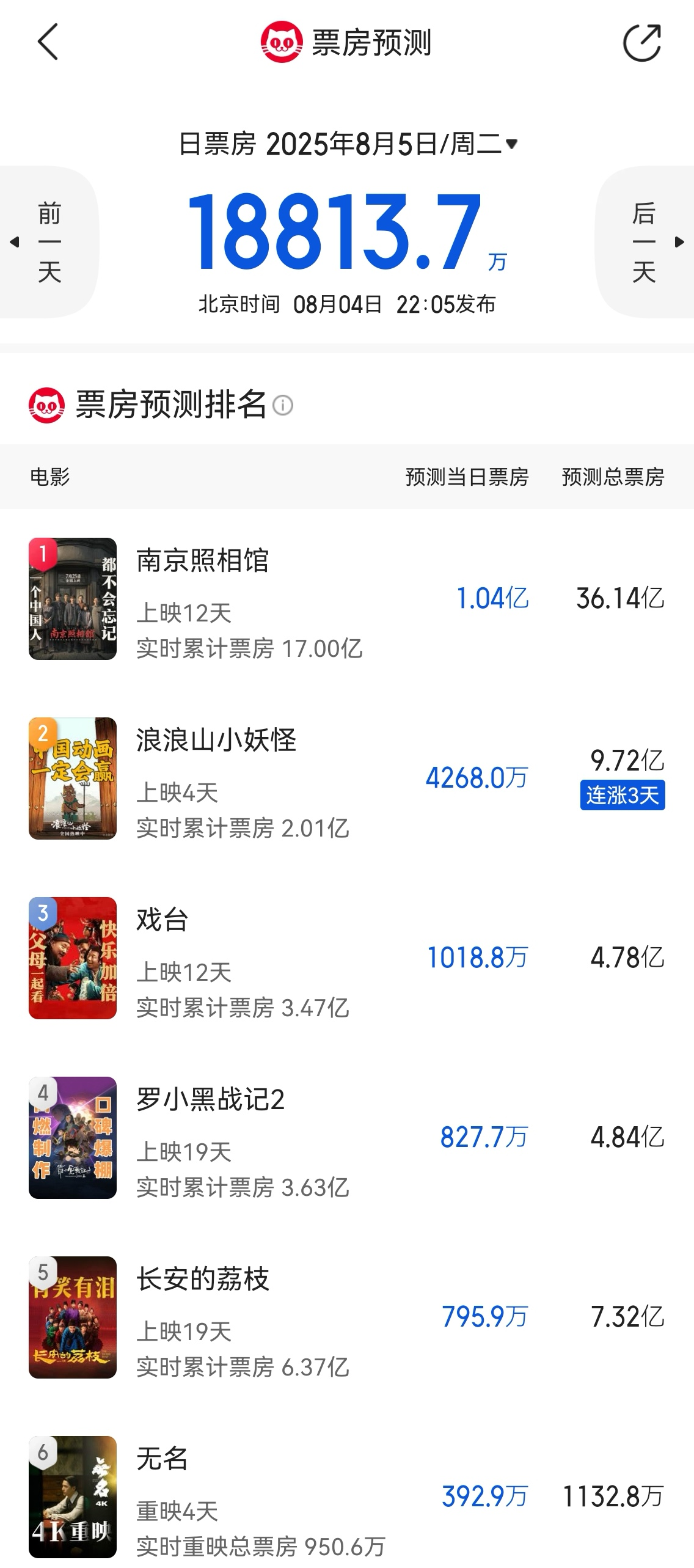The width and height of the screenshot is (694, 1568).
Task: Switch to the previous day (前一天)
Action: [49, 242]
